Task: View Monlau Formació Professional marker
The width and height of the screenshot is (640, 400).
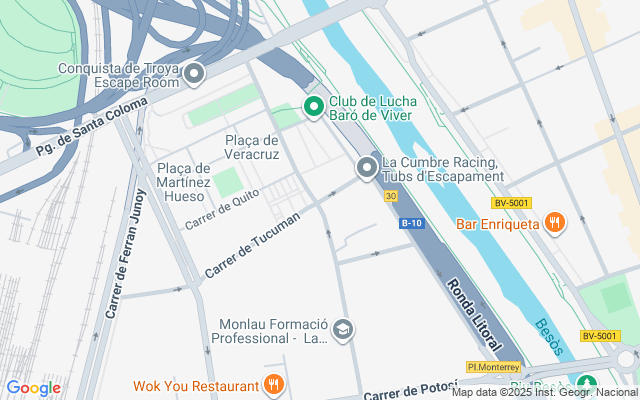Action: point(343,330)
